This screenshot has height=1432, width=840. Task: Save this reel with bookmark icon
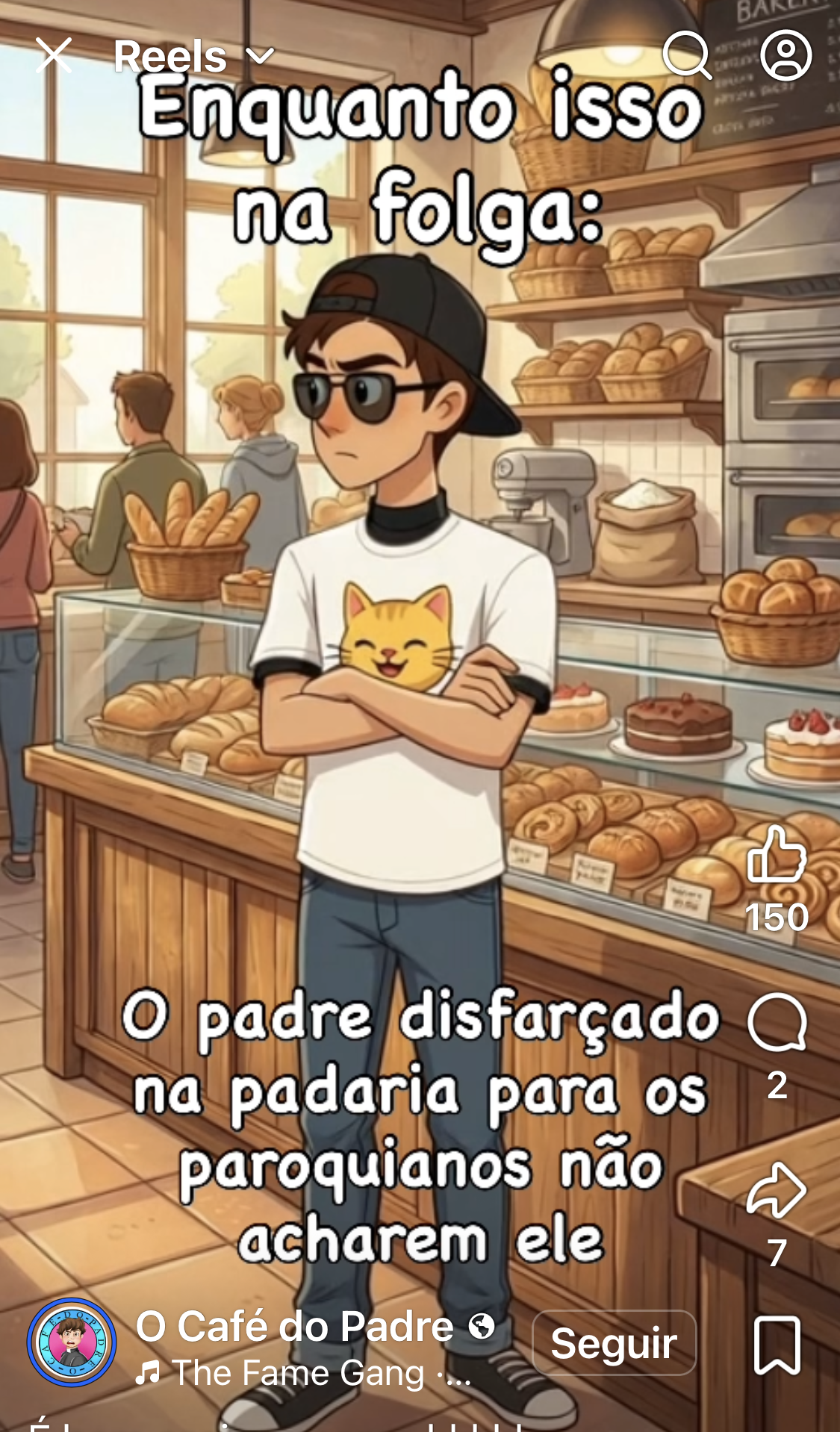pos(777,1345)
